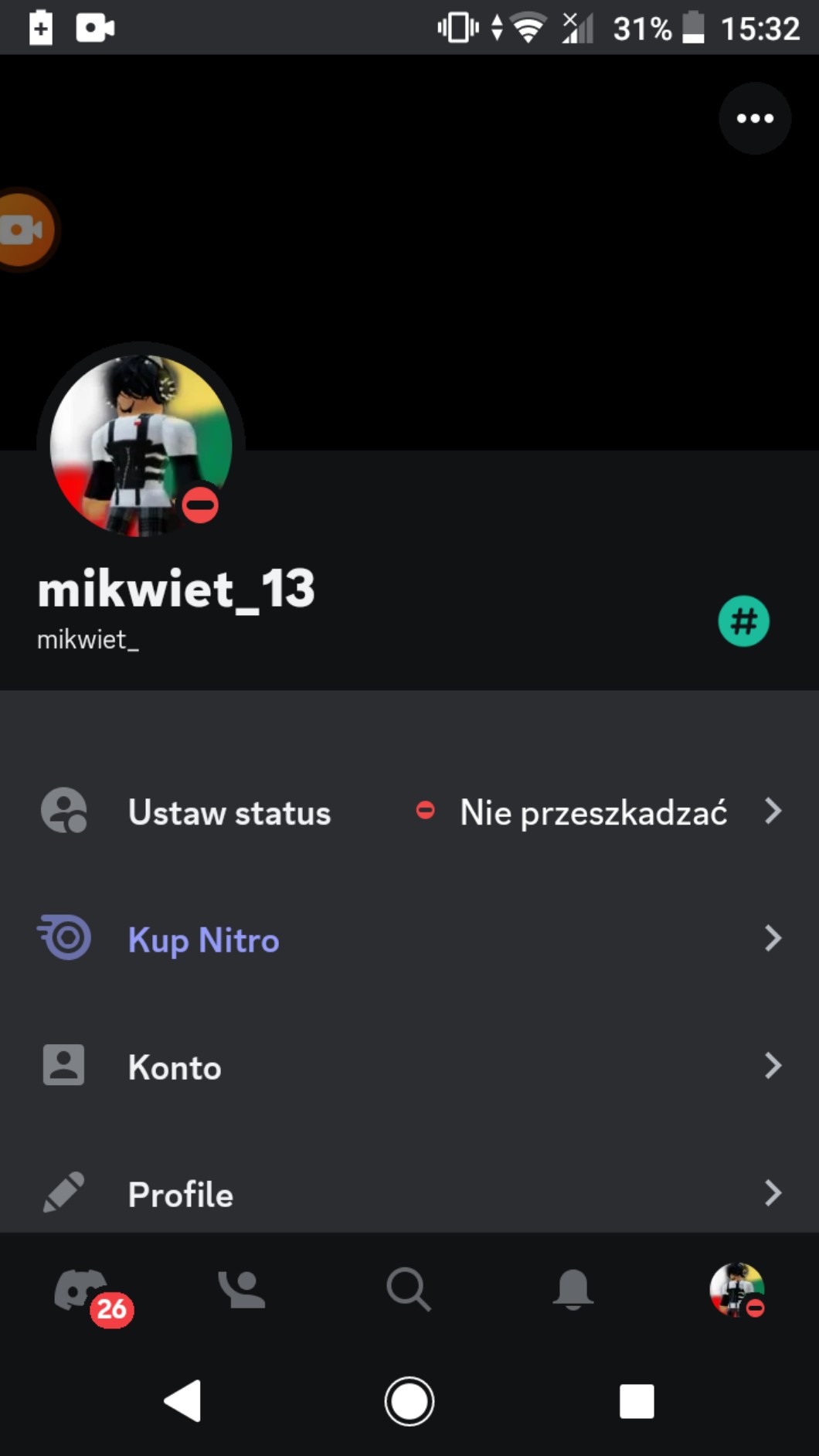Switch to the Discord servers tab
This screenshot has height=1456, width=819.
(x=82, y=1290)
